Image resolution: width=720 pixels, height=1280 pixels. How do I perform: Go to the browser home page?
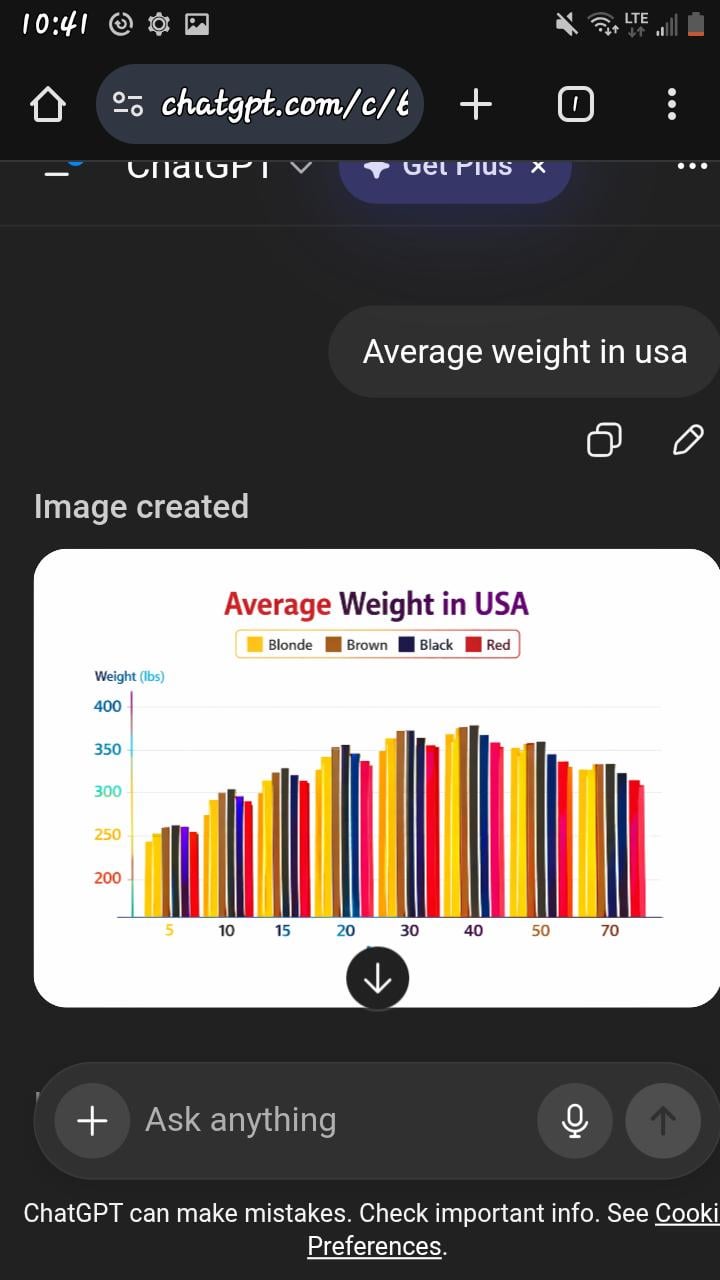[47, 104]
